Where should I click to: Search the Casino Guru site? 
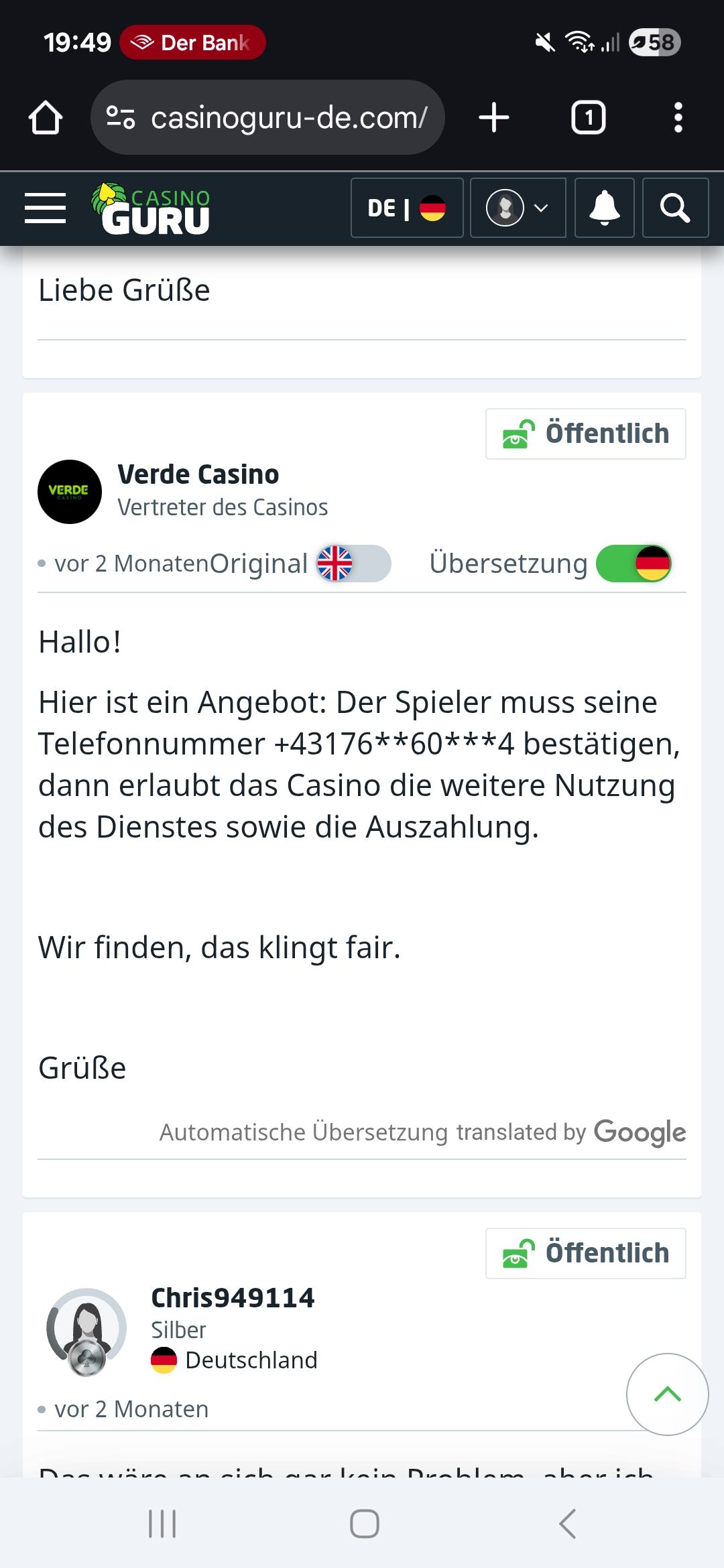[674, 208]
